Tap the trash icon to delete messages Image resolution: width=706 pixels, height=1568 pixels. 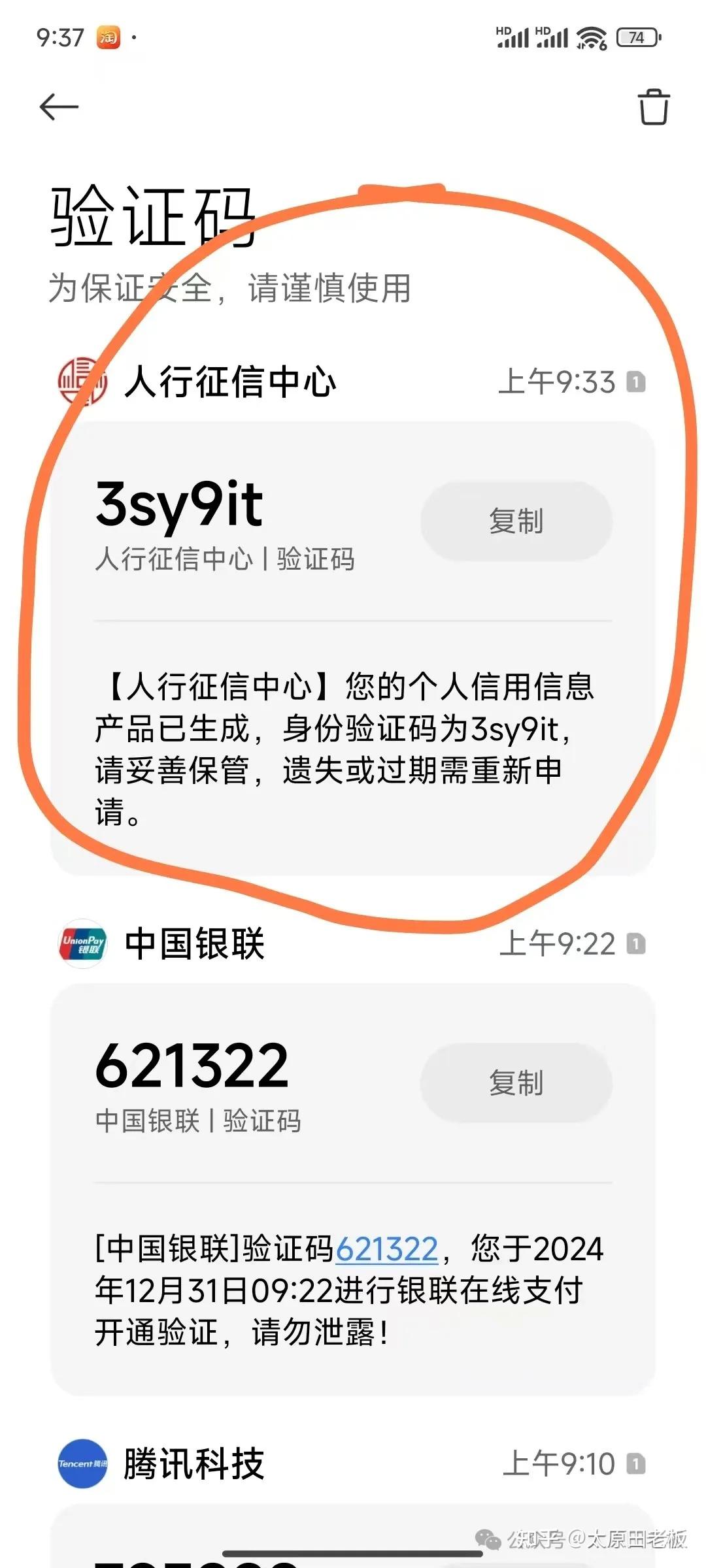pos(654,106)
